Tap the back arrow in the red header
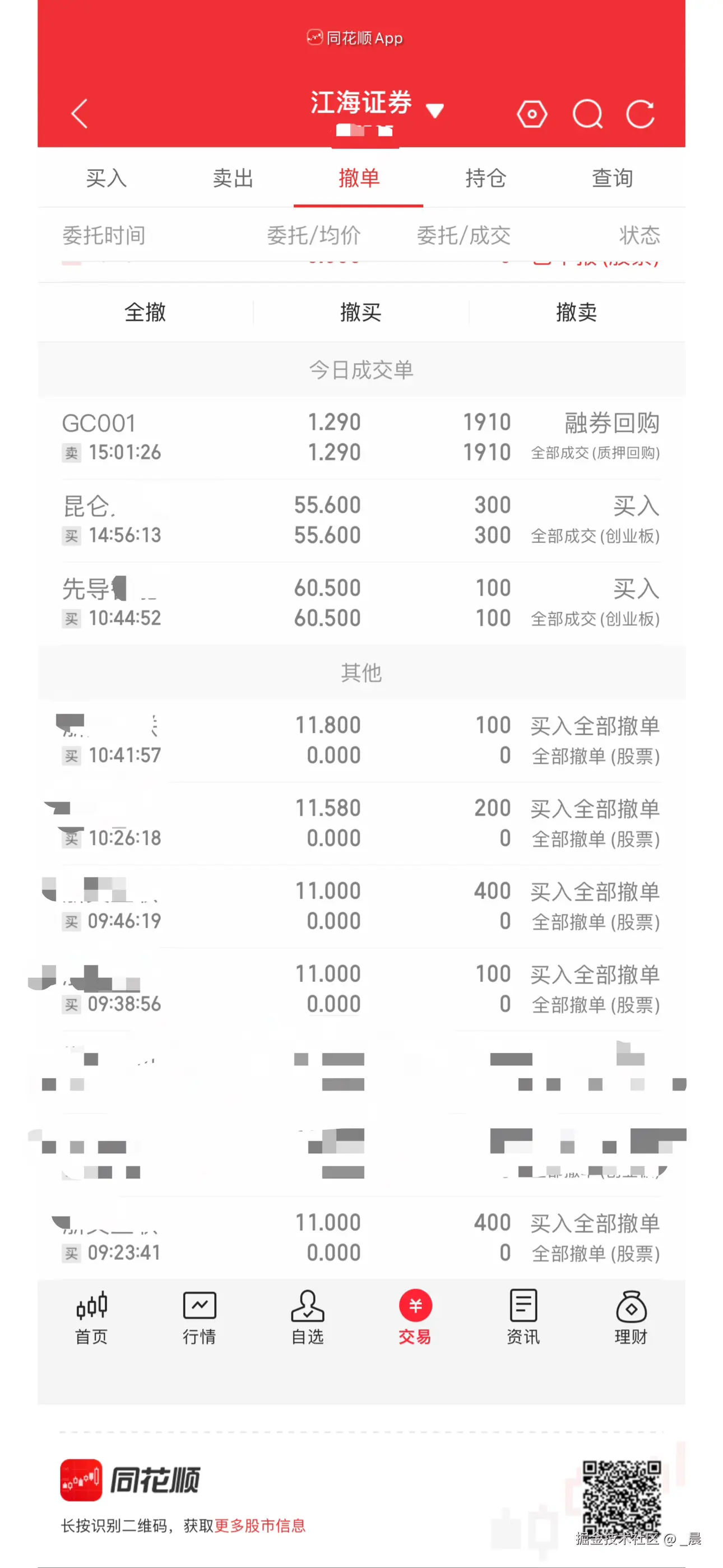 79,114
